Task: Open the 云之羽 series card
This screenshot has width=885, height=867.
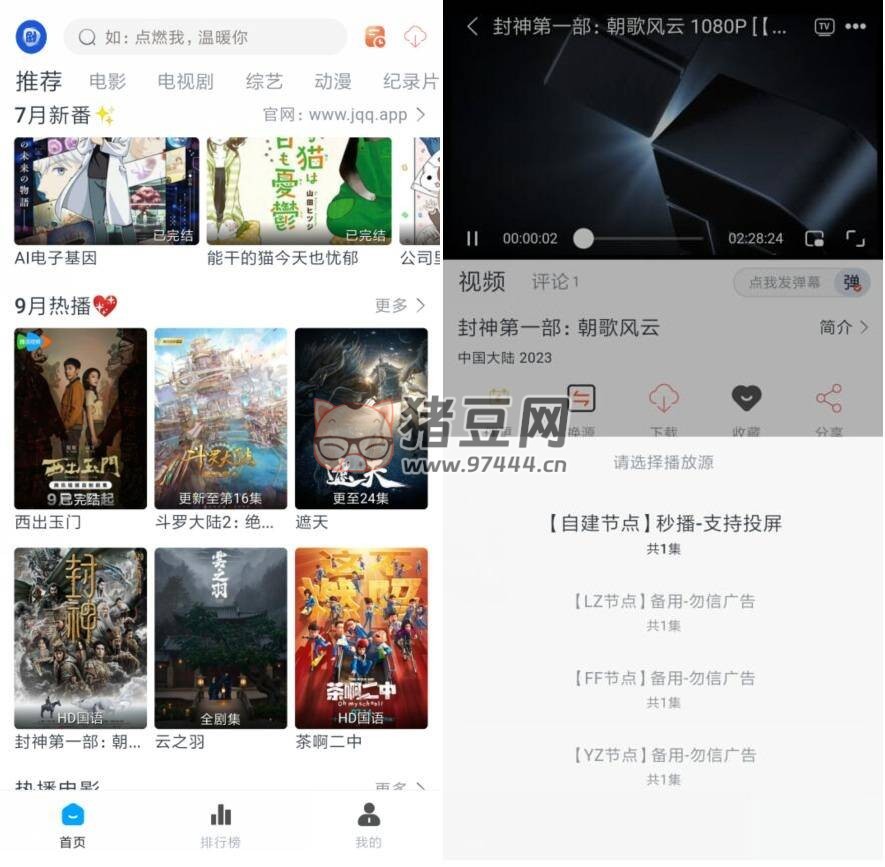Action: pos(220,637)
